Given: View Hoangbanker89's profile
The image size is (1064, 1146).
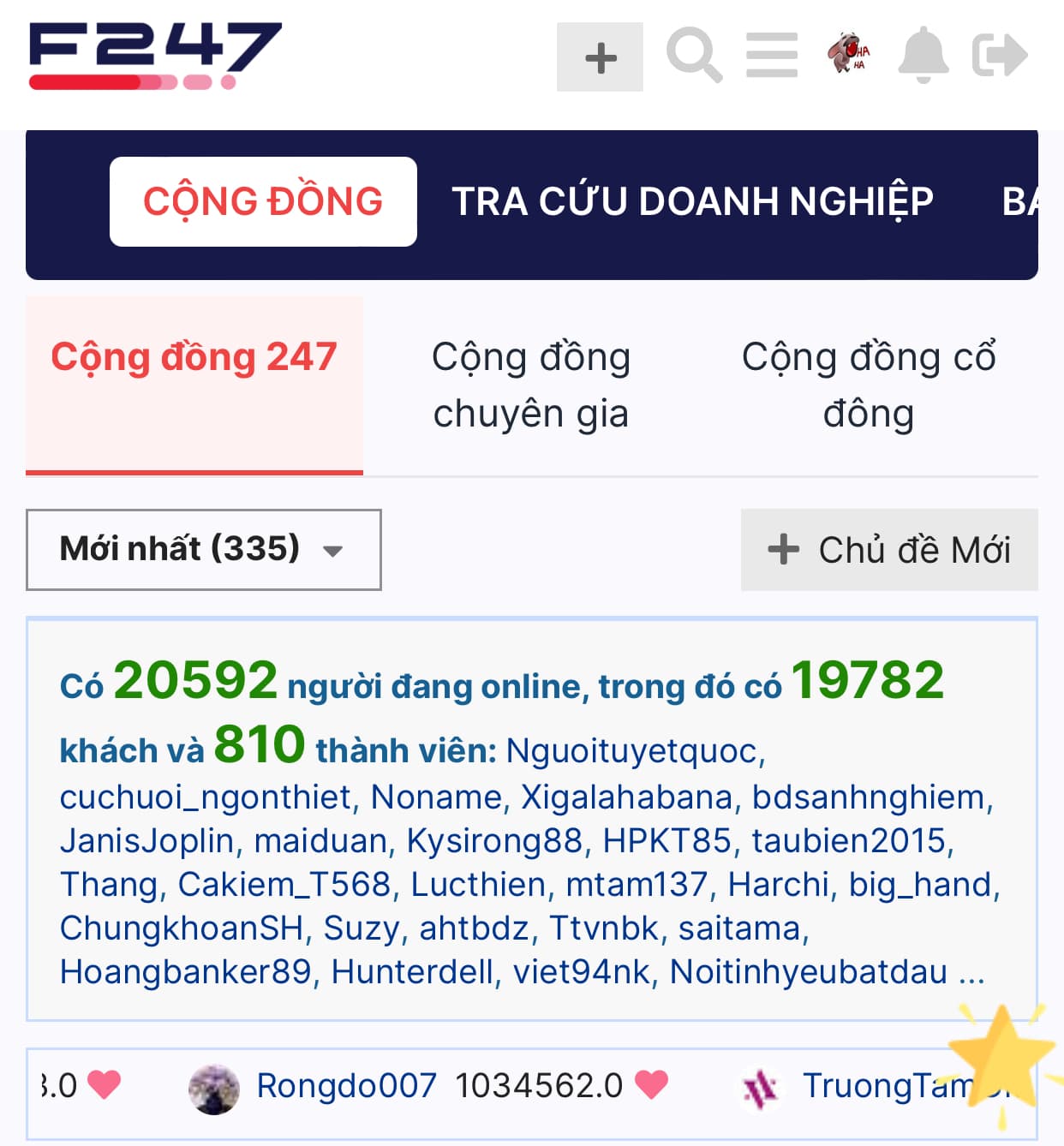Looking at the screenshot, I should [x=185, y=972].
